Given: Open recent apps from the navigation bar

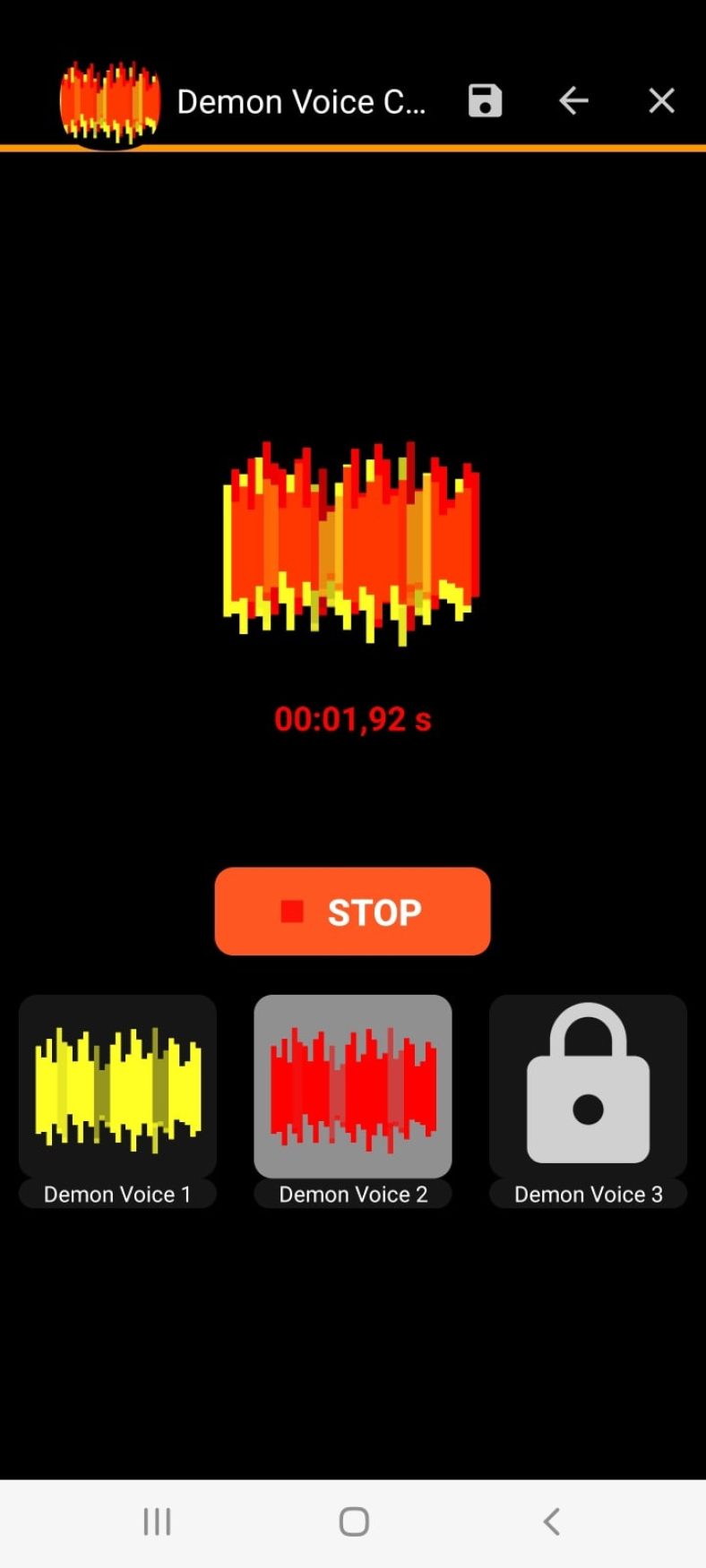Looking at the screenshot, I should click(157, 1520).
